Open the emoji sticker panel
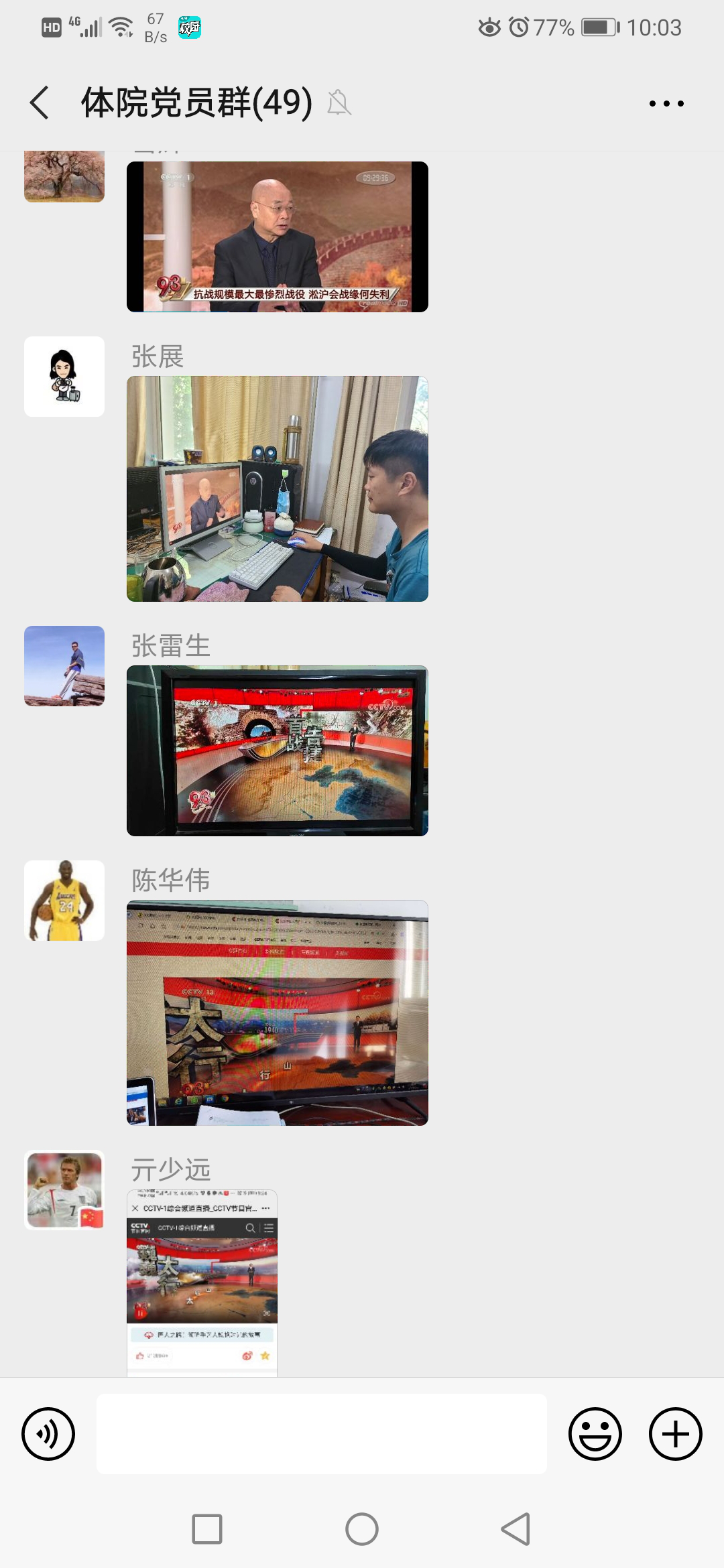The image size is (724, 1568). 595,1433
